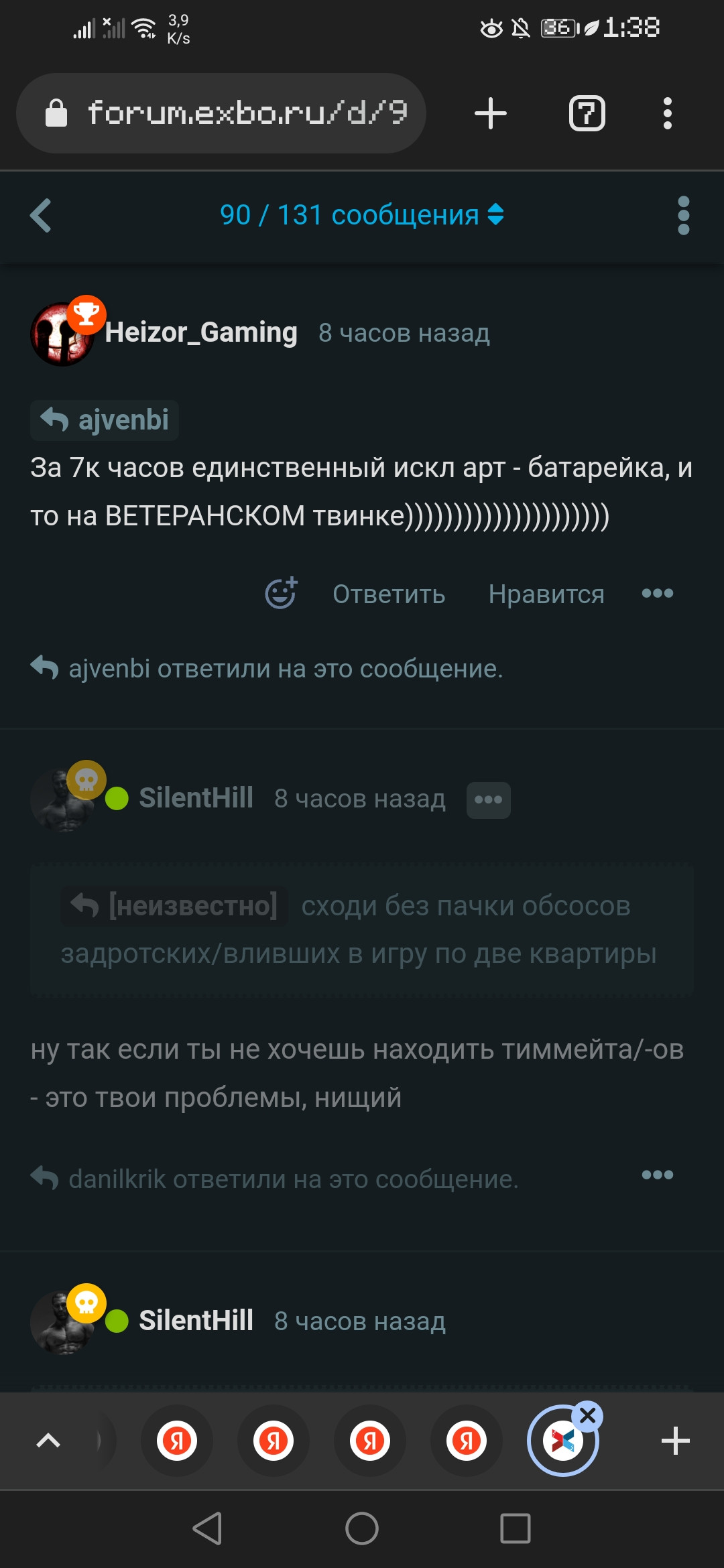Expand the hidden SilentHill post
Screen dimensions: 724x1568
coord(488,799)
